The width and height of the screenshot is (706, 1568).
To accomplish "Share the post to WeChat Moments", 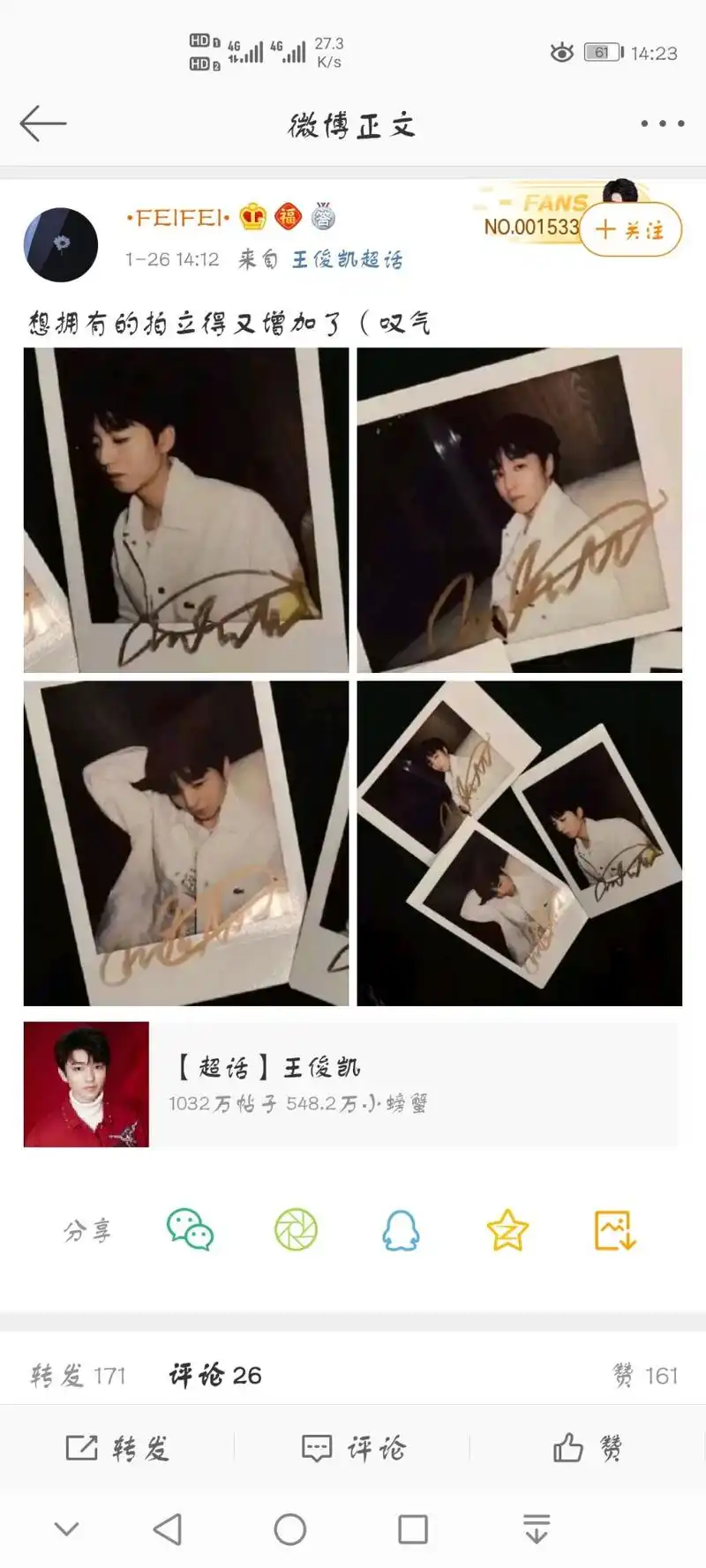I will (x=296, y=1230).
